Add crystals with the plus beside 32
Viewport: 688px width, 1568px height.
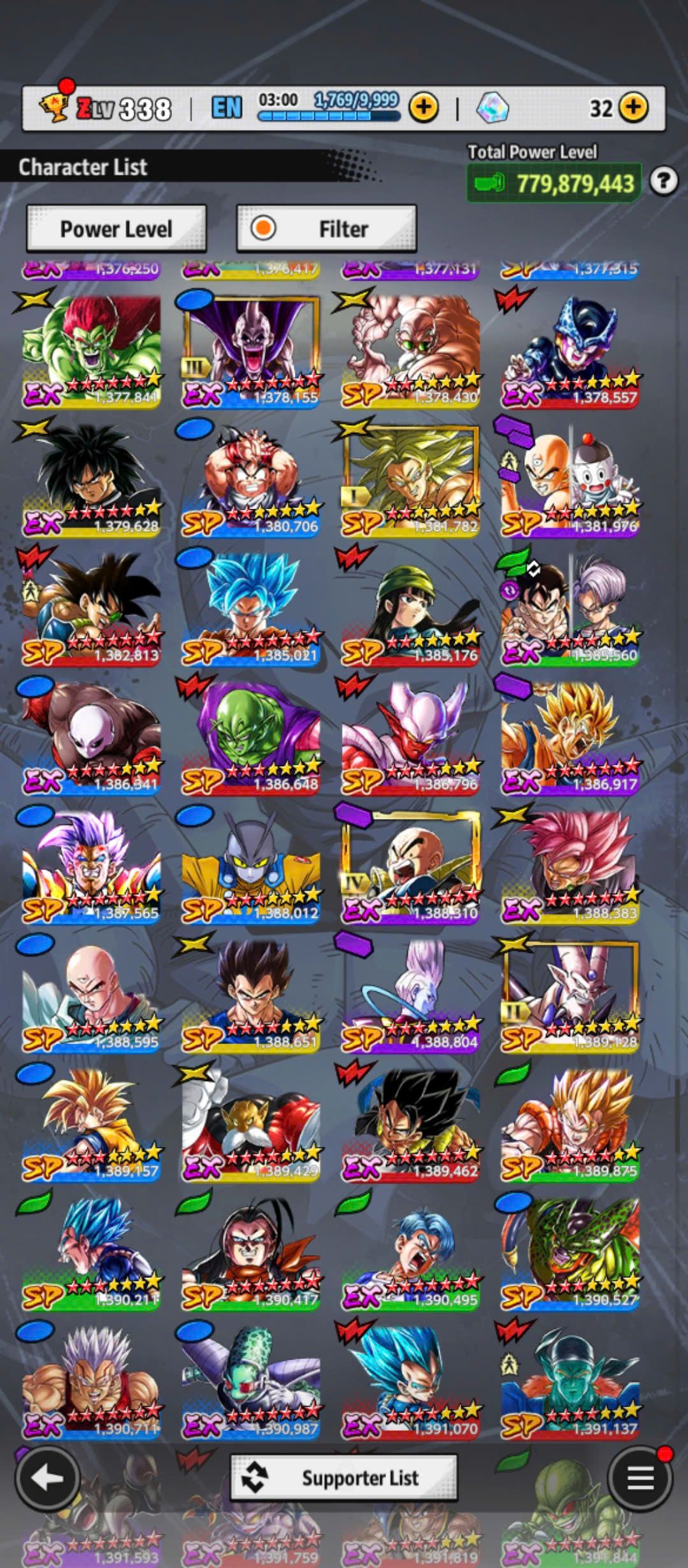coord(633,107)
